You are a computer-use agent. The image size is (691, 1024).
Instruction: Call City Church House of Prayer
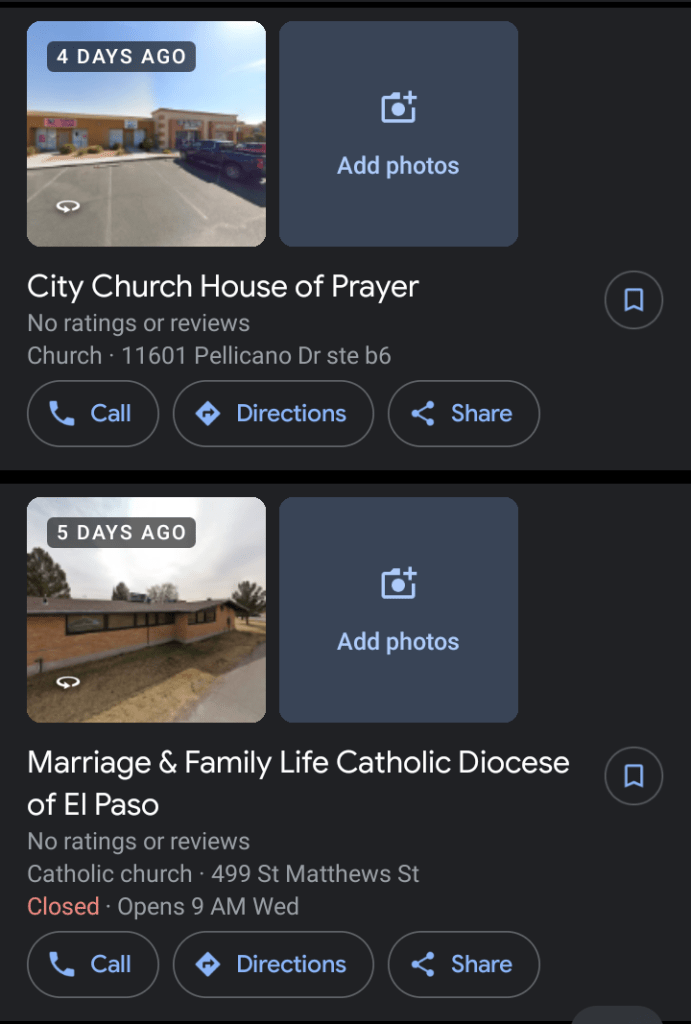tap(92, 413)
